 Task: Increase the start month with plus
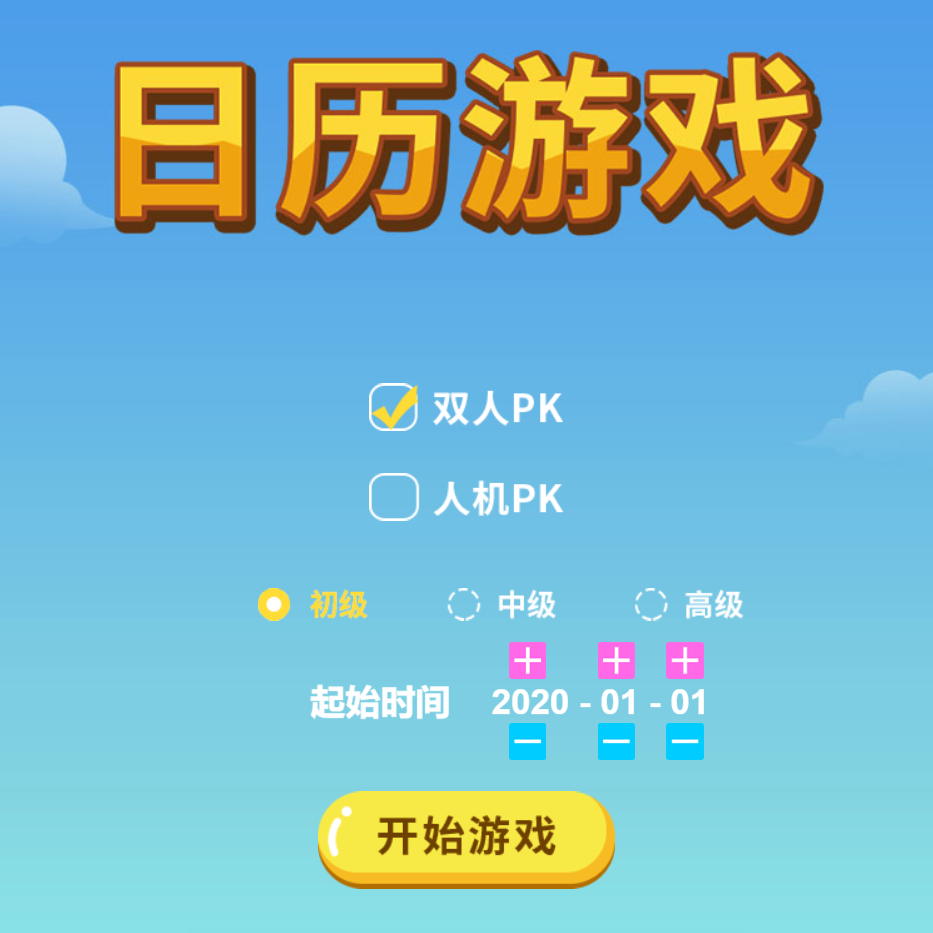[x=616, y=661]
